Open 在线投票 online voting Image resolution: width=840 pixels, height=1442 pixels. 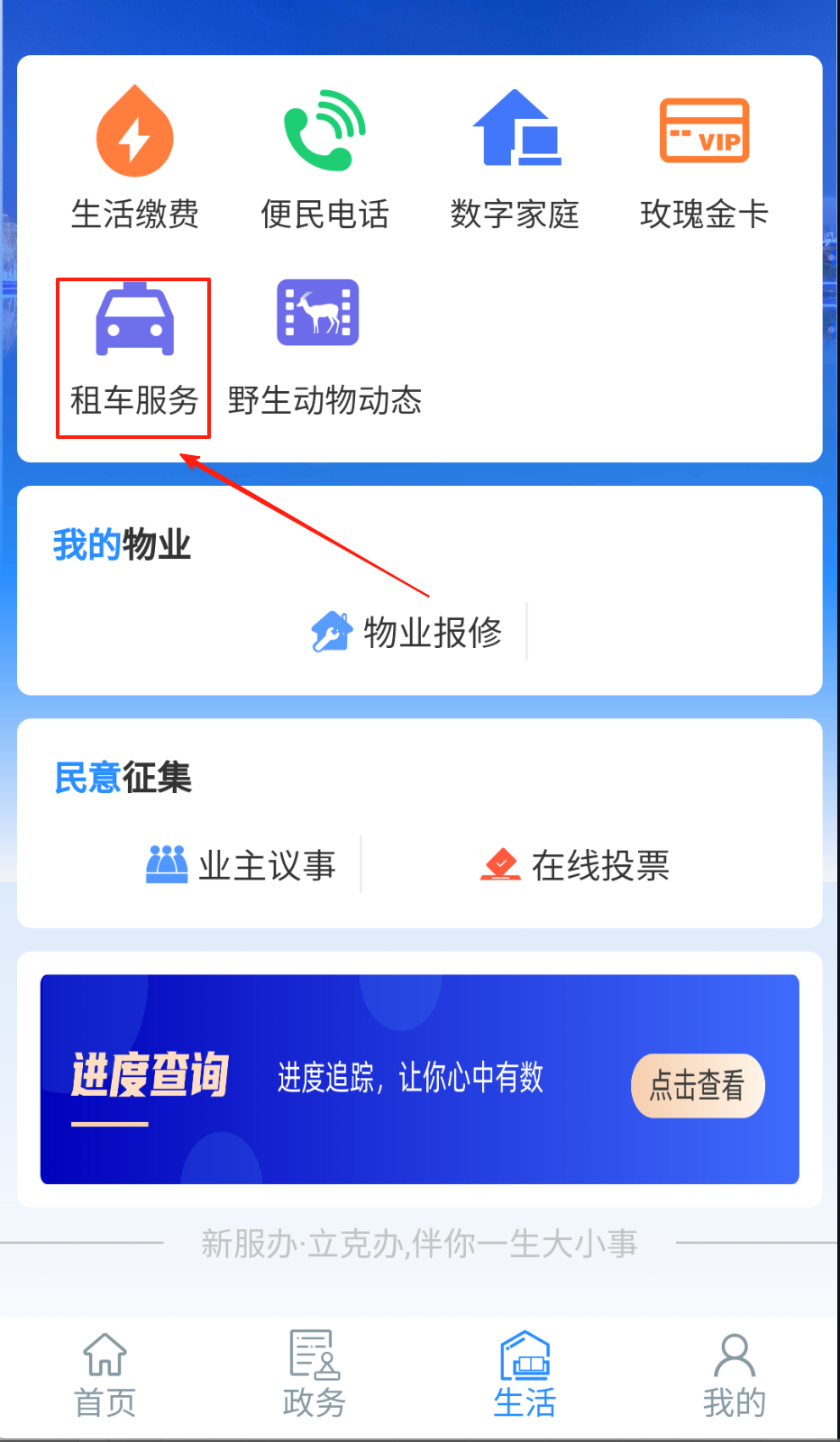(x=574, y=865)
